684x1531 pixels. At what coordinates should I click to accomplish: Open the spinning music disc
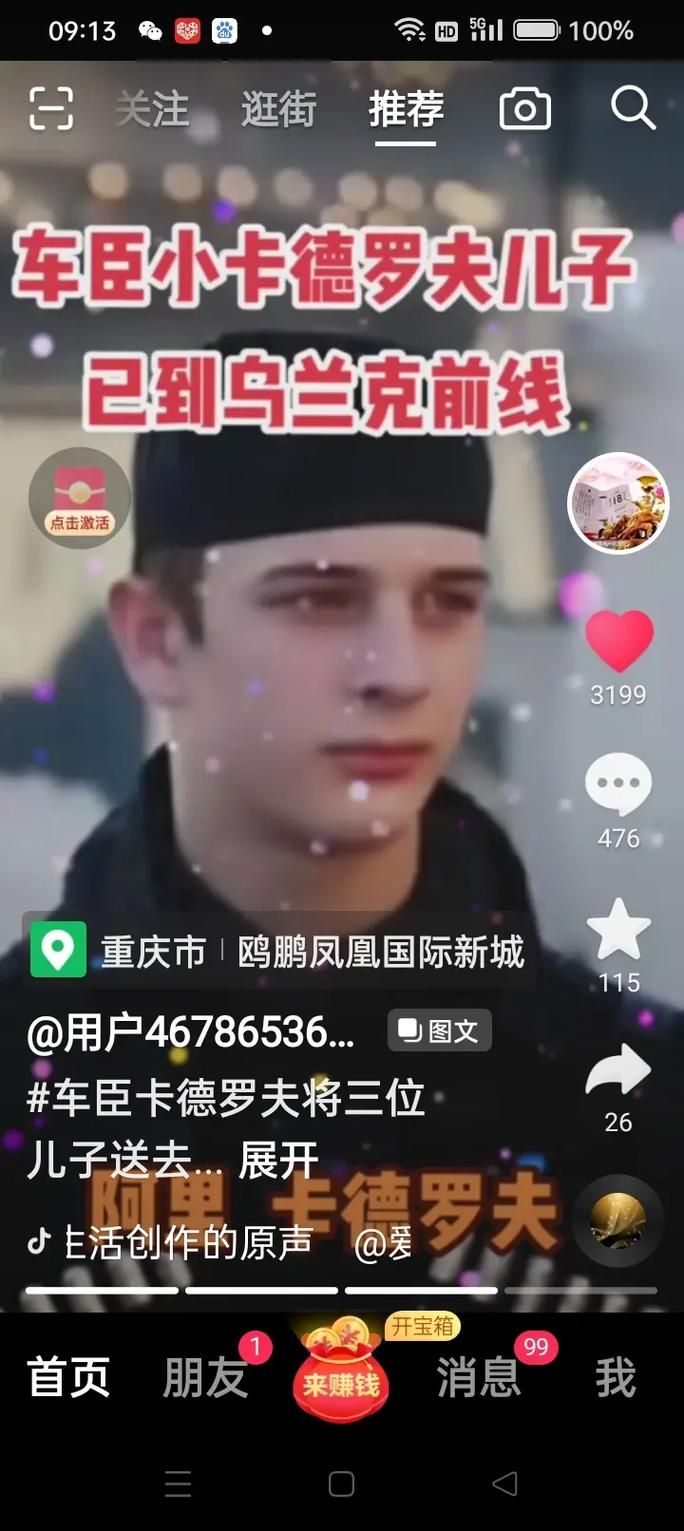tap(617, 1220)
